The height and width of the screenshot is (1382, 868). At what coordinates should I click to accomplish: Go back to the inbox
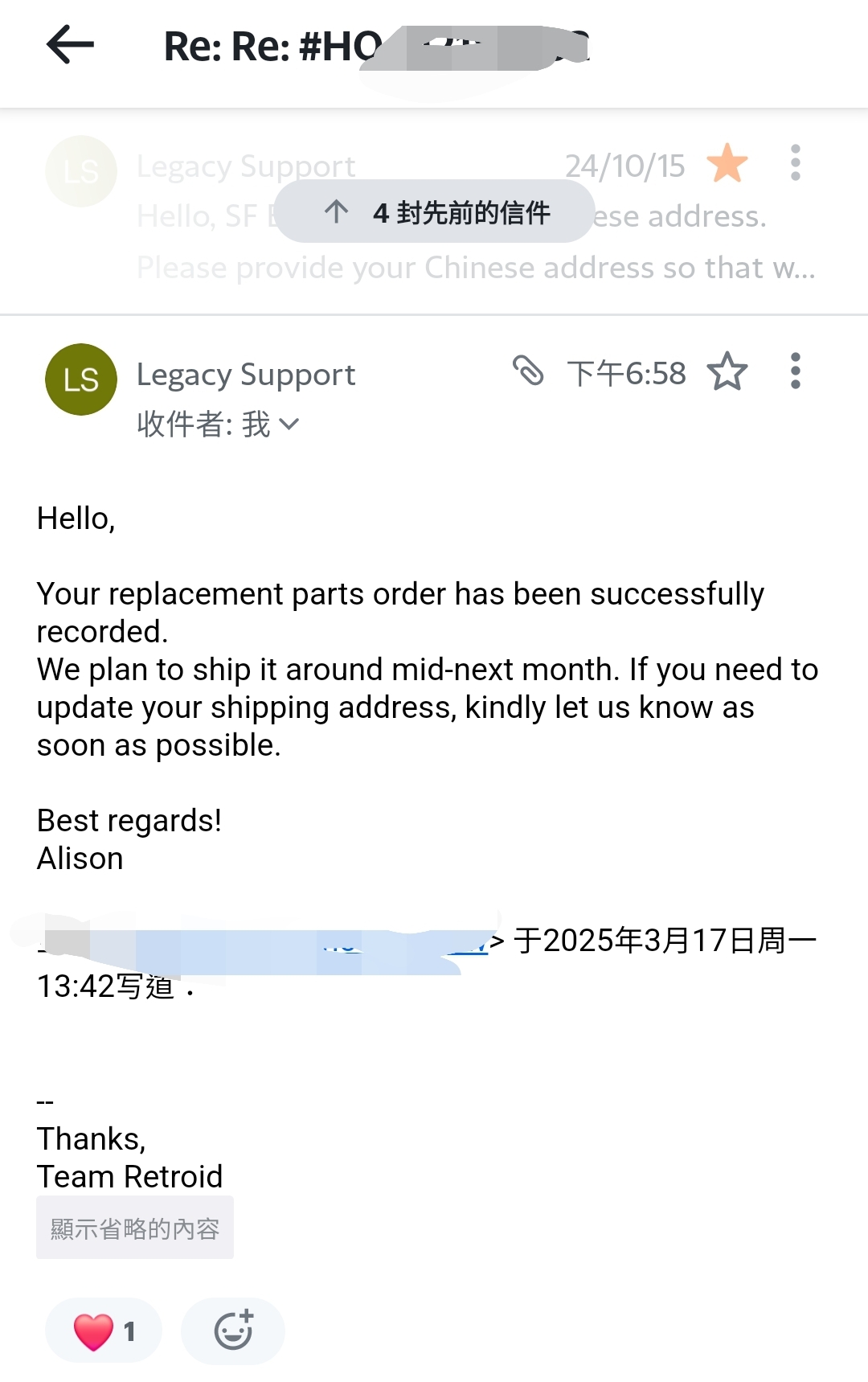(71, 45)
